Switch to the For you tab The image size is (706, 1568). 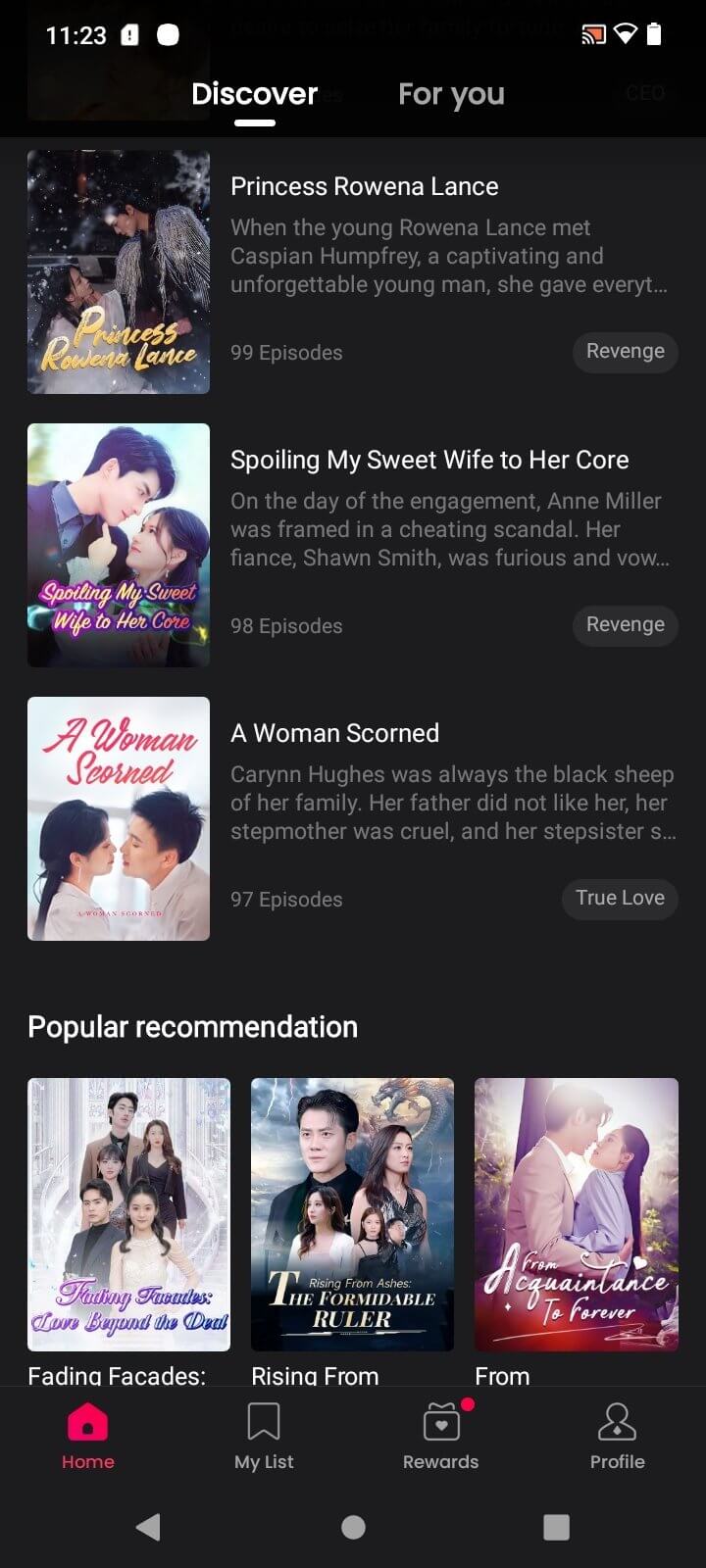tap(451, 94)
